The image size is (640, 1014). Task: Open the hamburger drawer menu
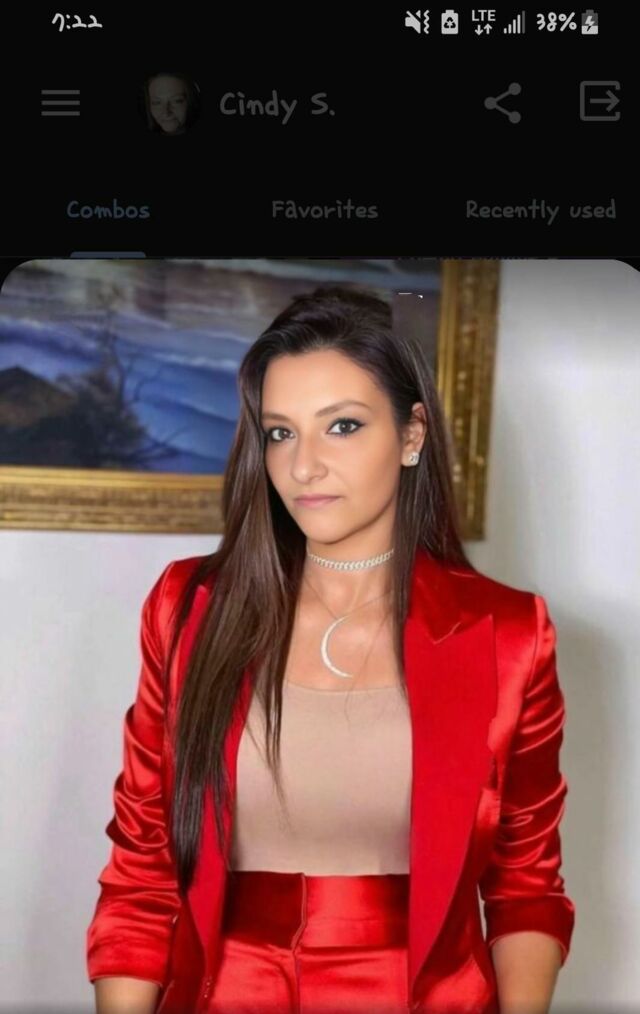[x=61, y=103]
